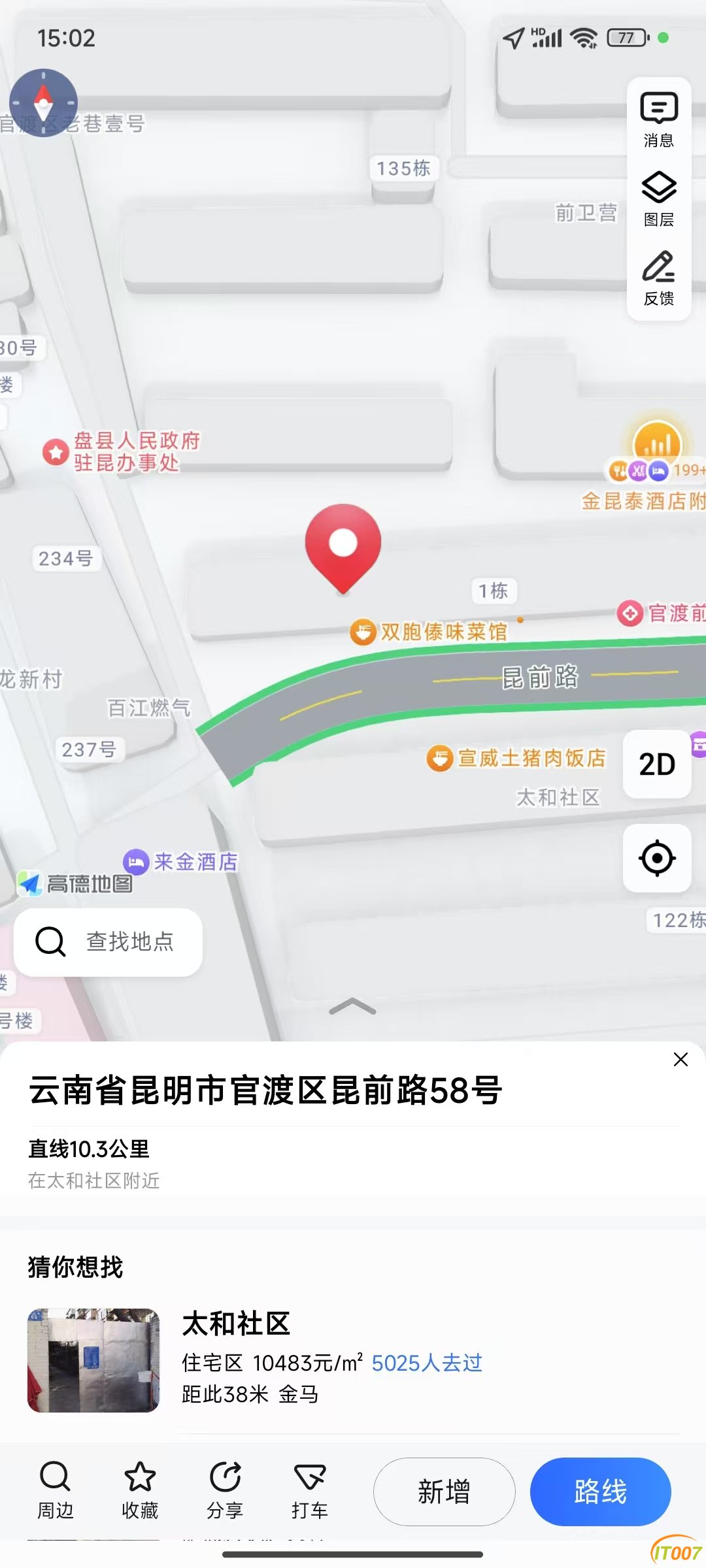Select 盘县人民政府驻昆办事处 marker
The height and width of the screenshot is (1568, 706).
[x=123, y=451]
